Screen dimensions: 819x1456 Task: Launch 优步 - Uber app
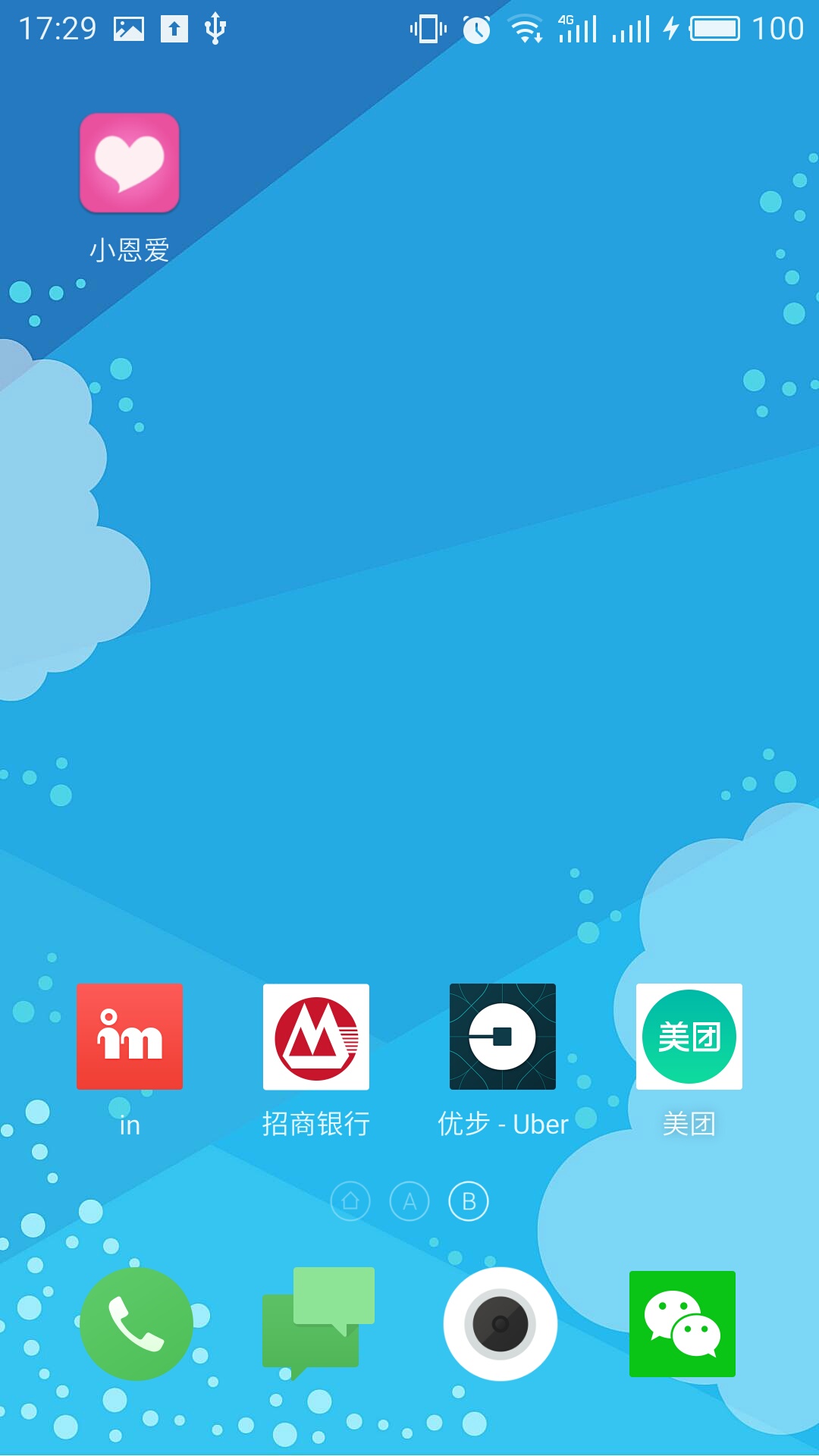(503, 1037)
